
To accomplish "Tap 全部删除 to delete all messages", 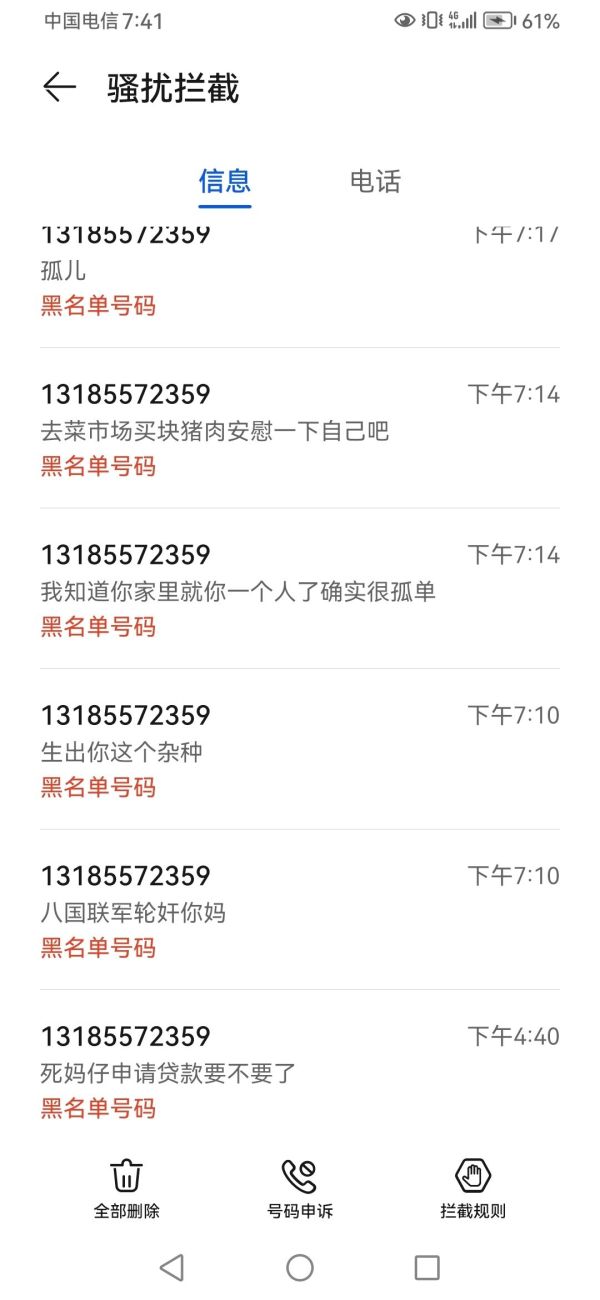I will (127, 1188).
